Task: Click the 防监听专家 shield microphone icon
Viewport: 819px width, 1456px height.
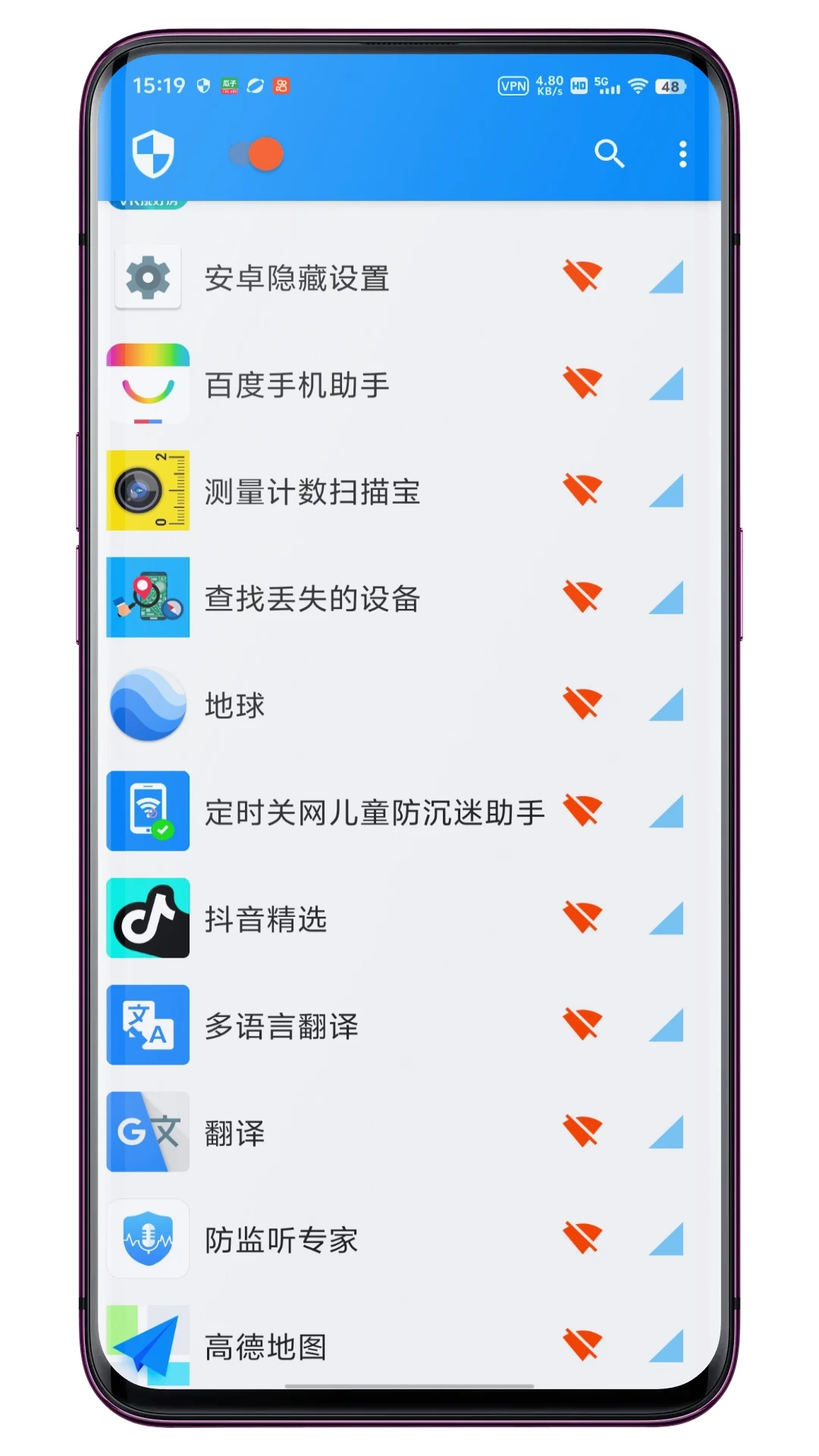Action: click(147, 1238)
